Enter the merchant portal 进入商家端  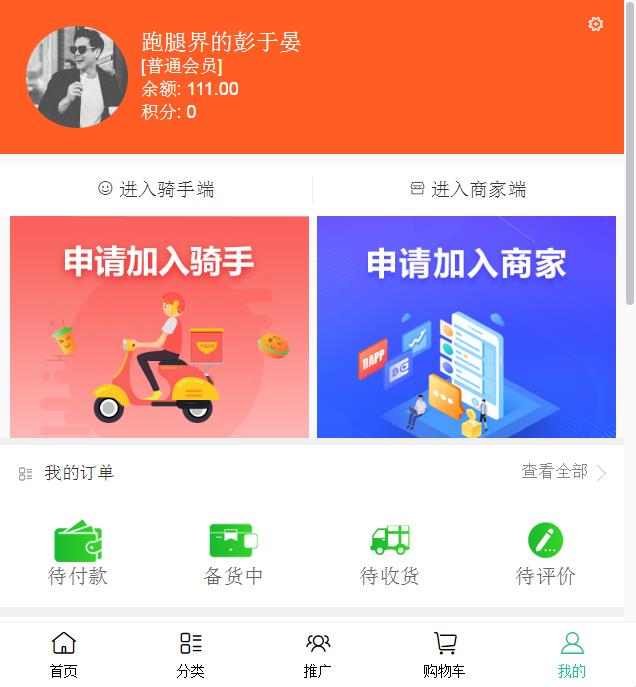[x=468, y=189]
